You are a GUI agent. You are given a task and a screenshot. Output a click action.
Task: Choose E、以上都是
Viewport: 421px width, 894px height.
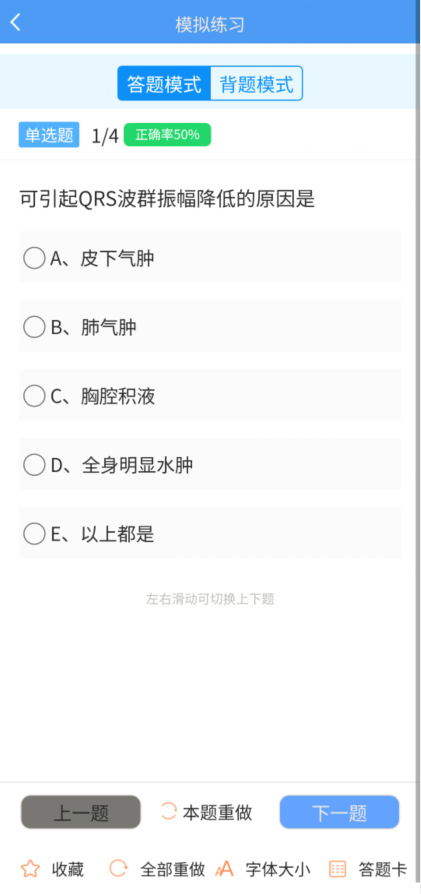click(210, 534)
